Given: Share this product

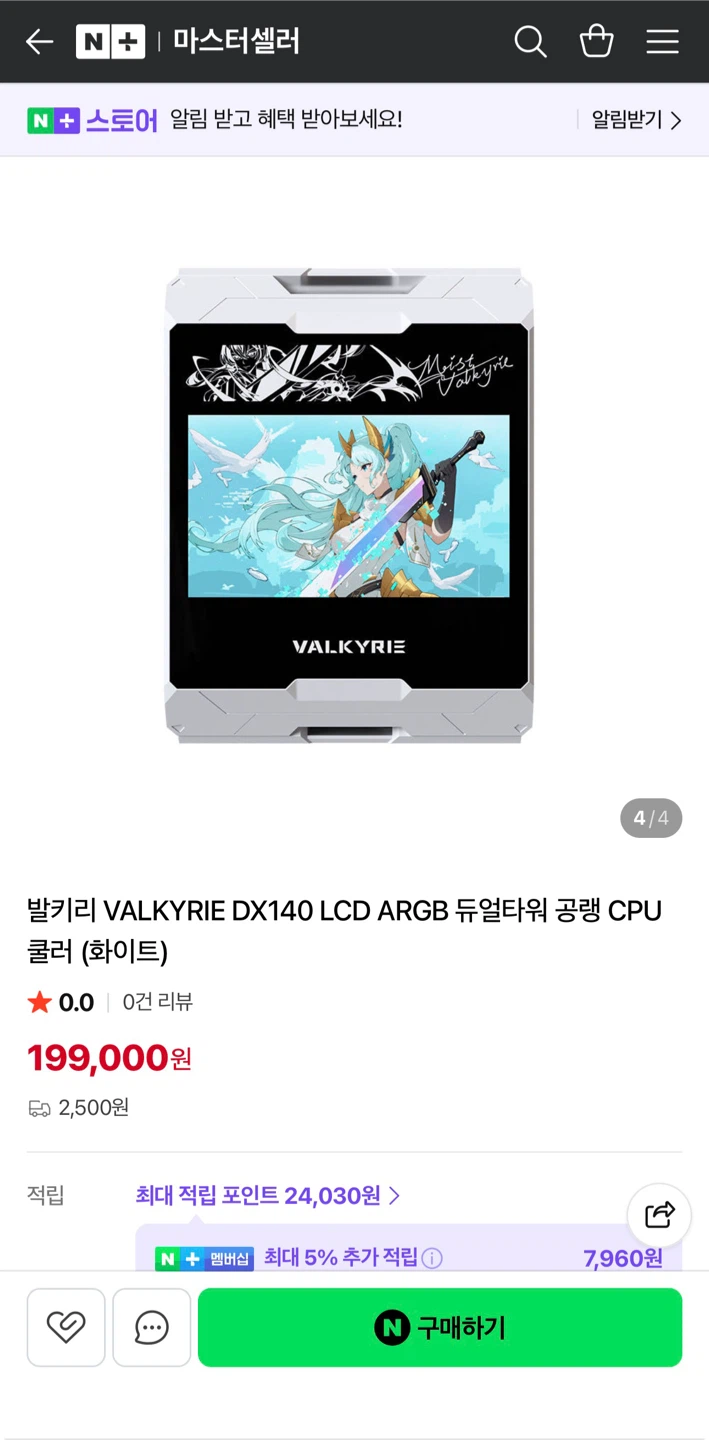Looking at the screenshot, I should click(x=660, y=1215).
